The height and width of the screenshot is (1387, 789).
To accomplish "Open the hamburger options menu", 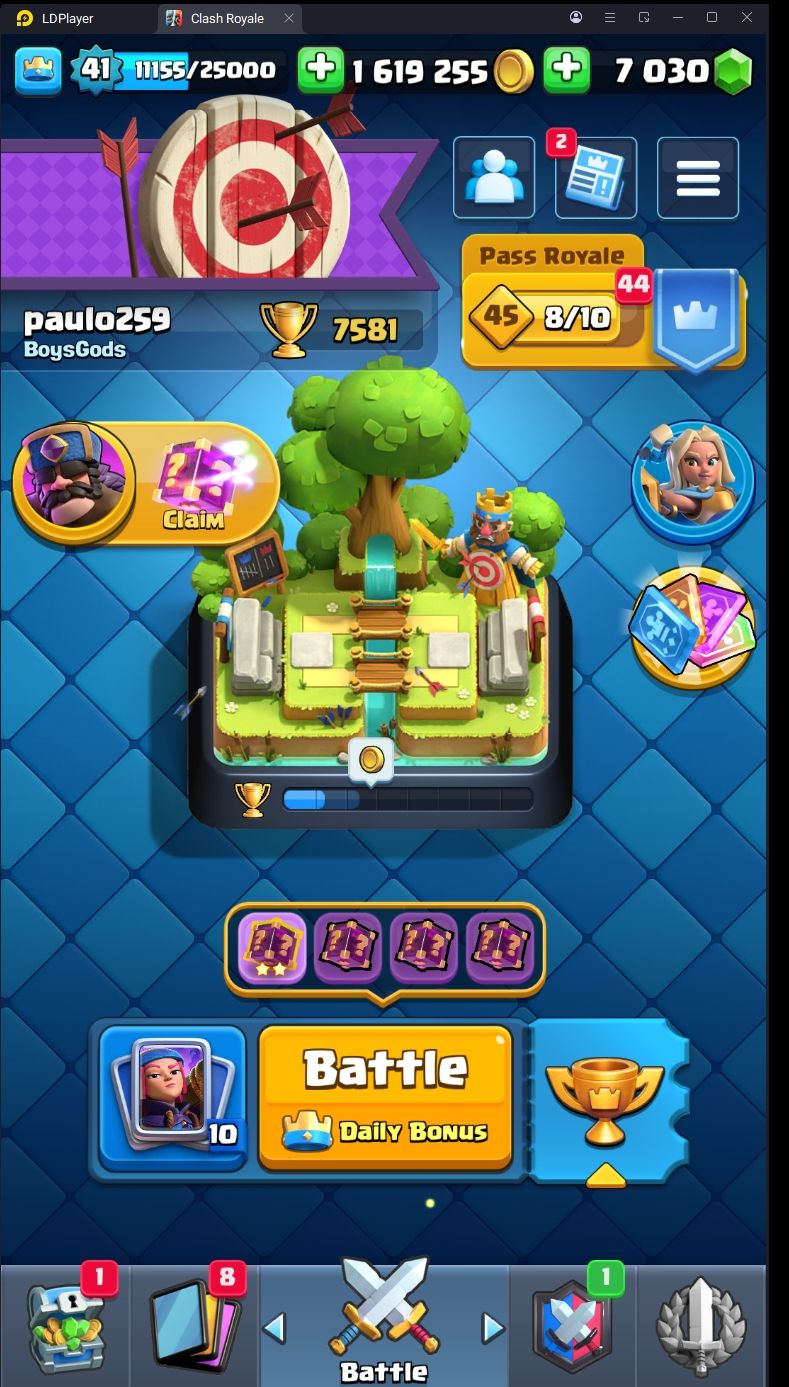I will [x=698, y=178].
